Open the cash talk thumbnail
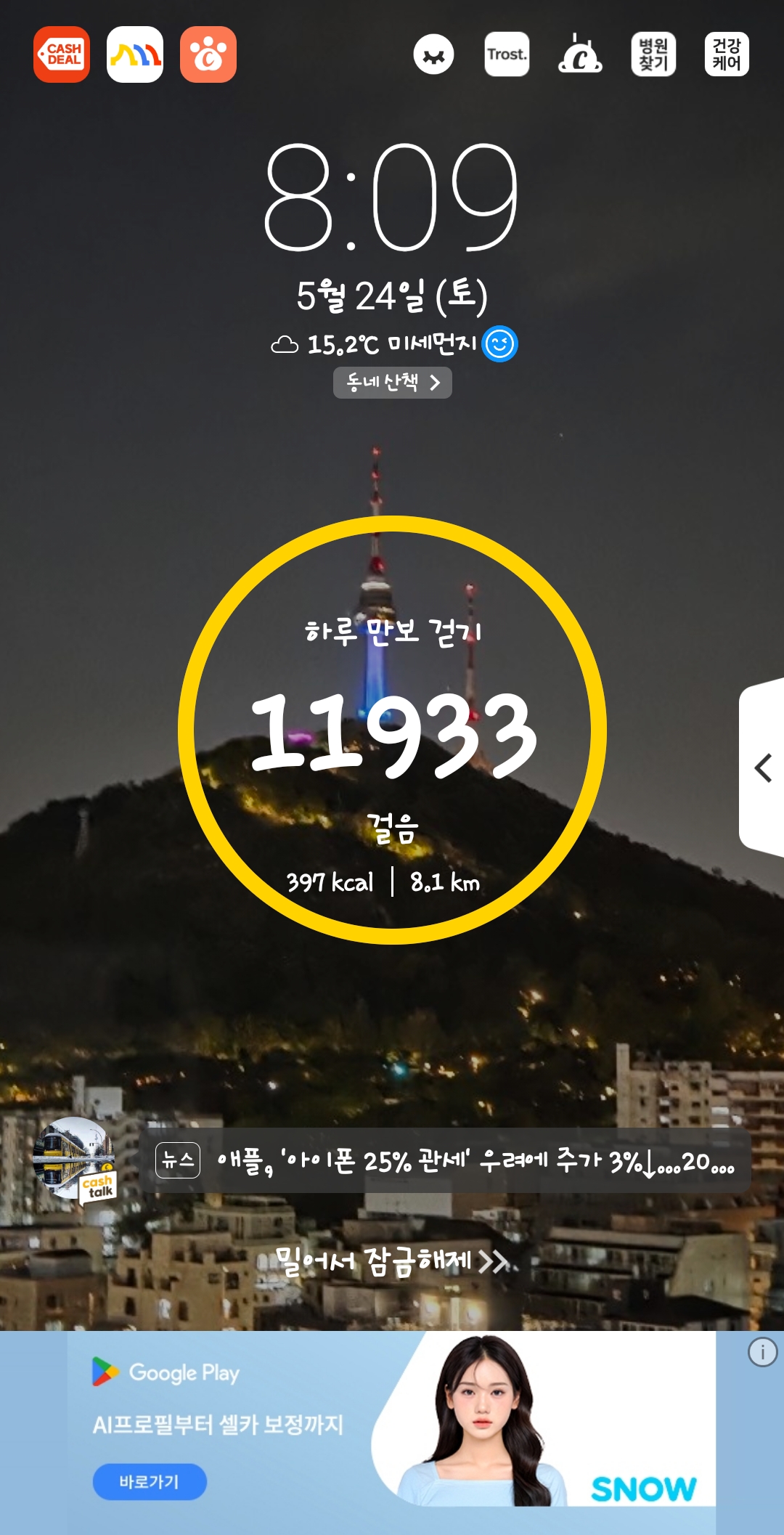 75,1160
